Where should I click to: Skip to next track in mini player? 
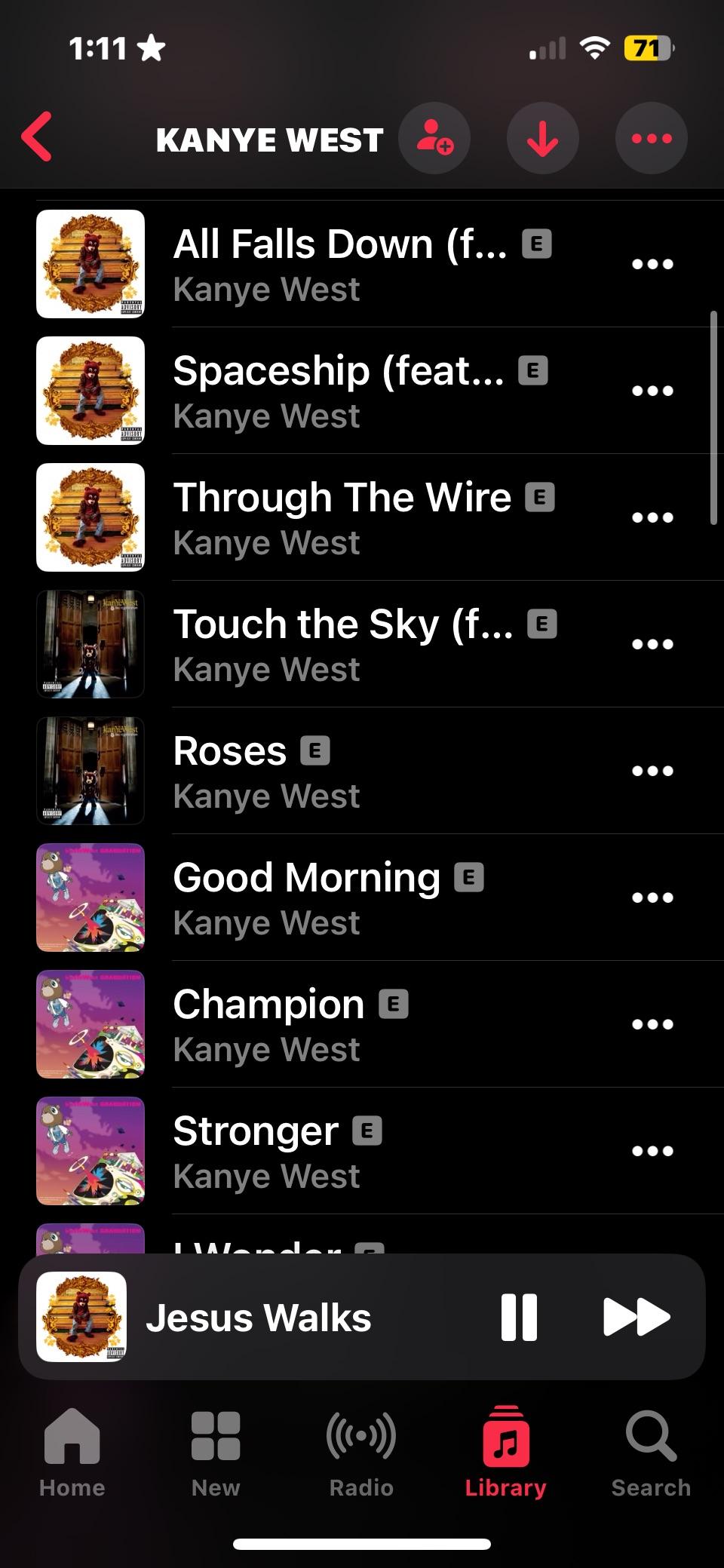click(x=636, y=1316)
